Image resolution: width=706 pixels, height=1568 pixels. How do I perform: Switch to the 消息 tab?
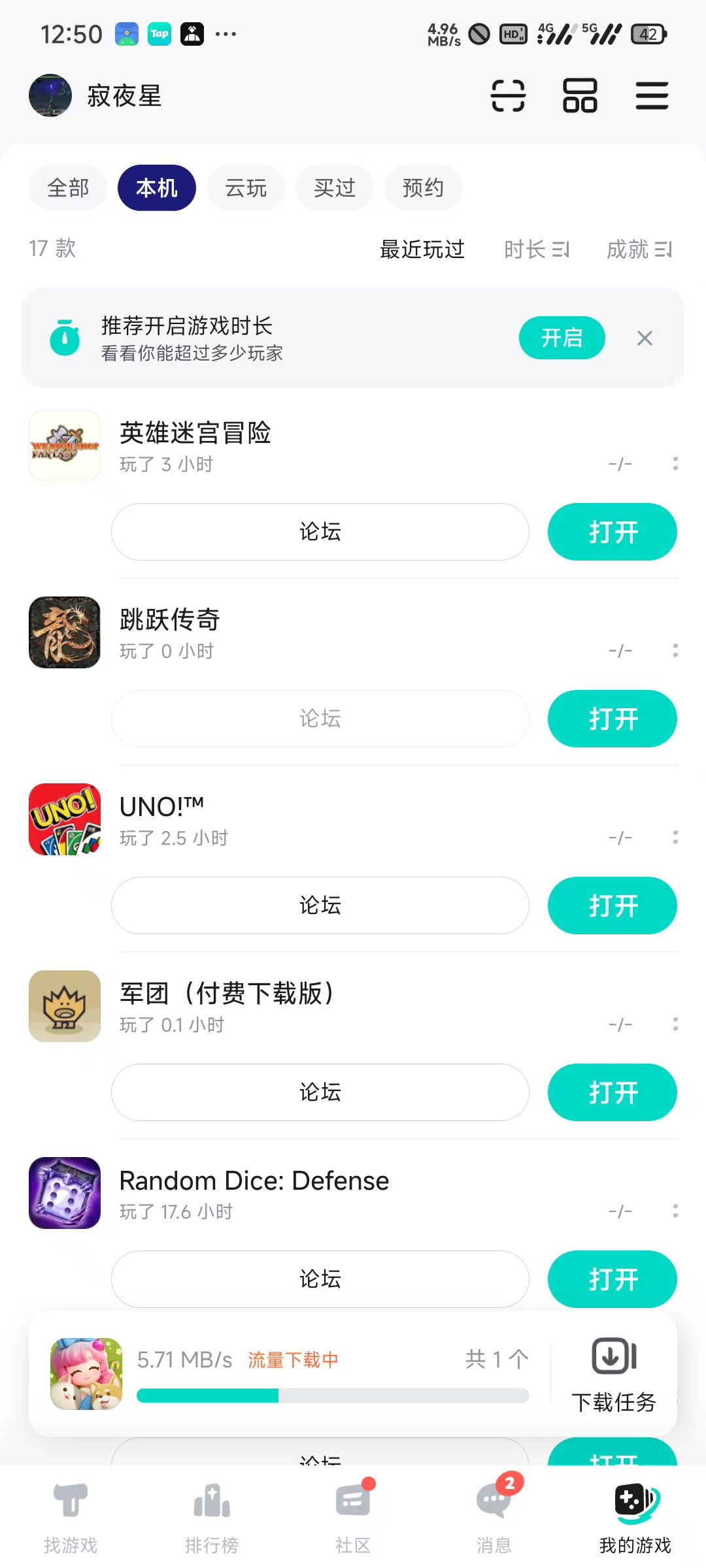(494, 1517)
